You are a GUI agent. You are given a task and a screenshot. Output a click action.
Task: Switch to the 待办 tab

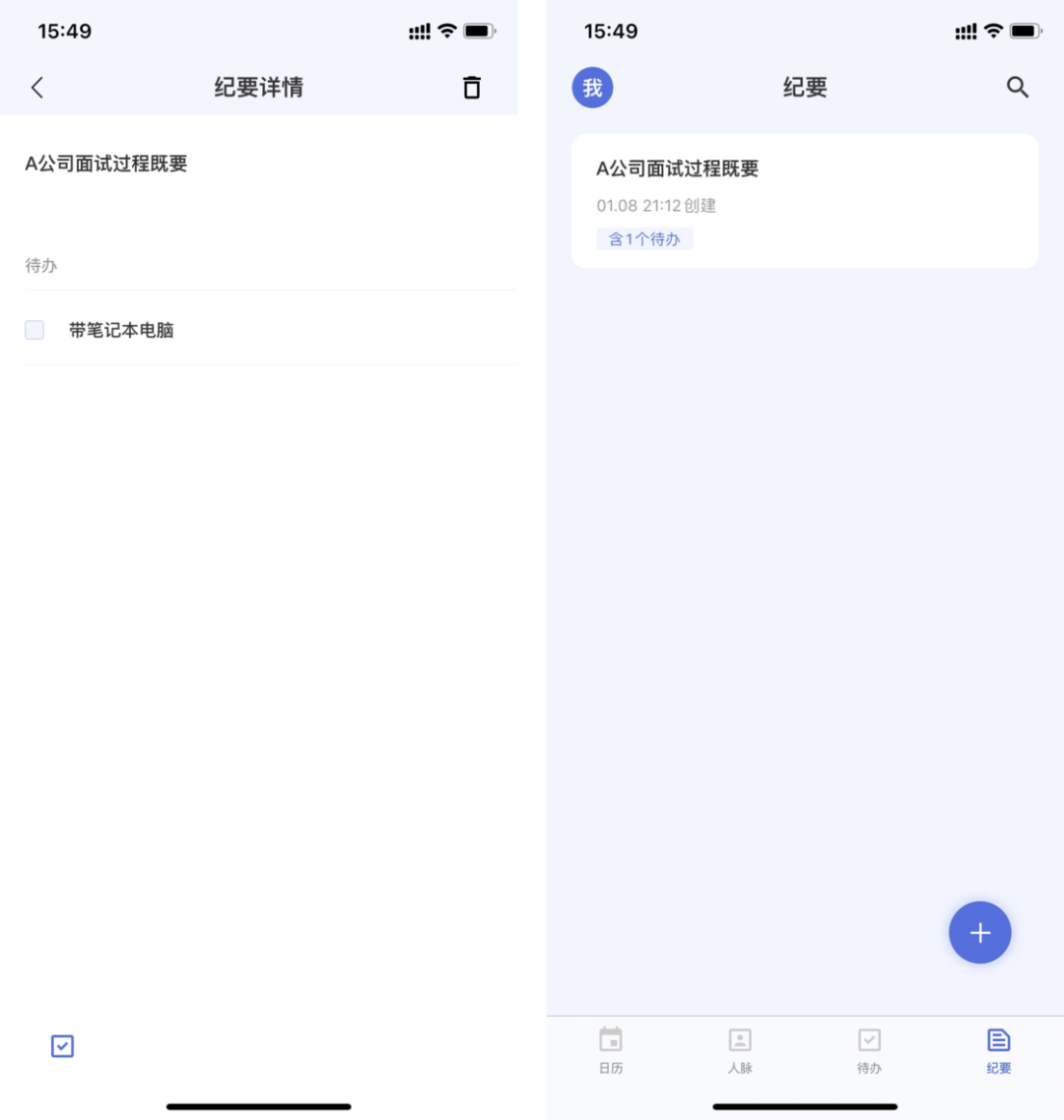(869, 1050)
